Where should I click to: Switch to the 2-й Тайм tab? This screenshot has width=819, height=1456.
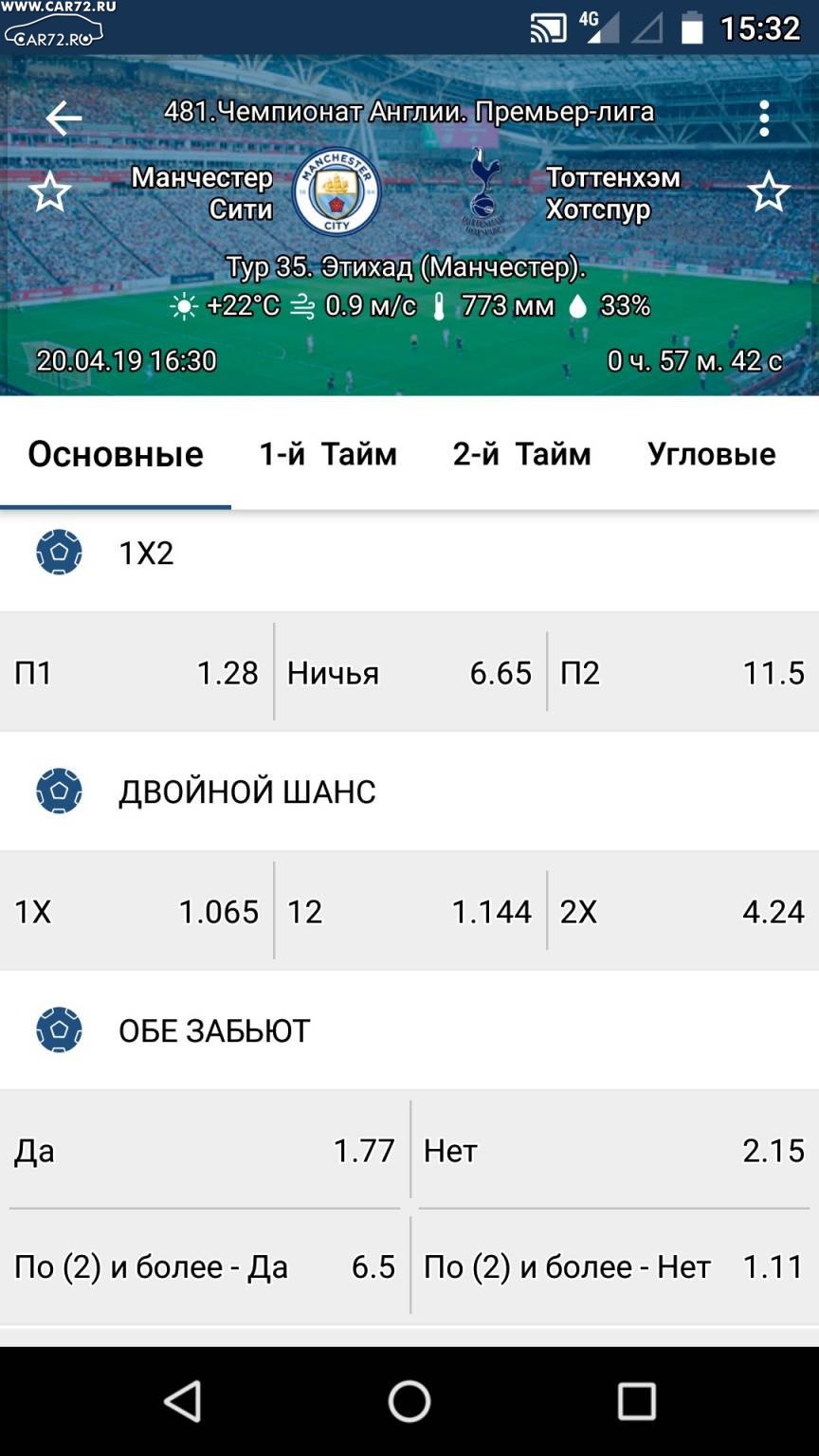[x=521, y=454]
